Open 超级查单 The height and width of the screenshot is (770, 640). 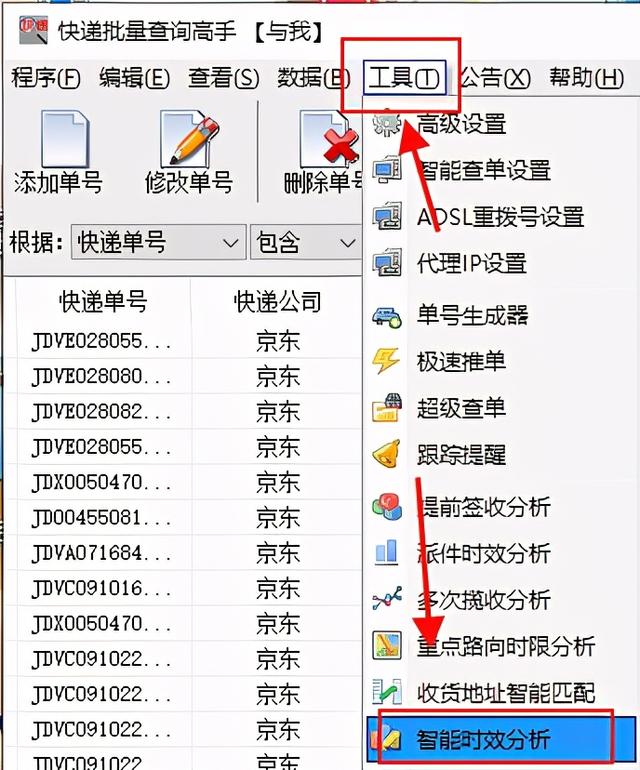501,408
